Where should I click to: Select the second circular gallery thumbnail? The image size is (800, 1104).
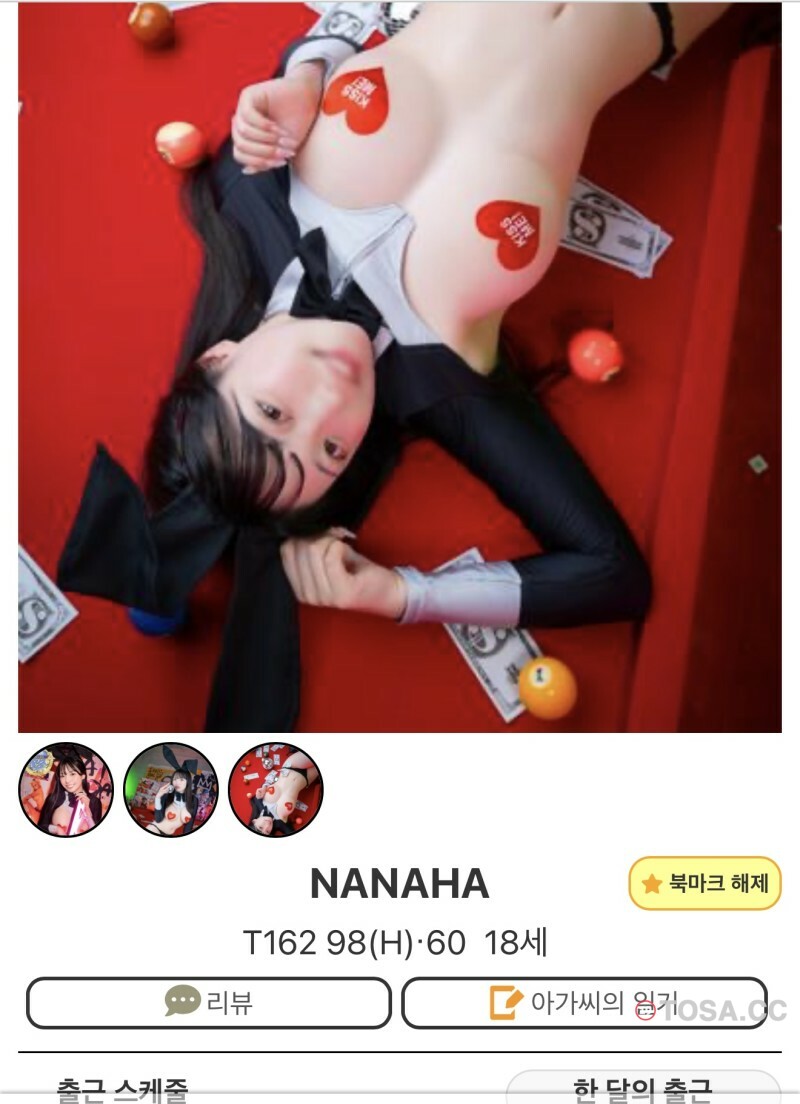click(171, 789)
